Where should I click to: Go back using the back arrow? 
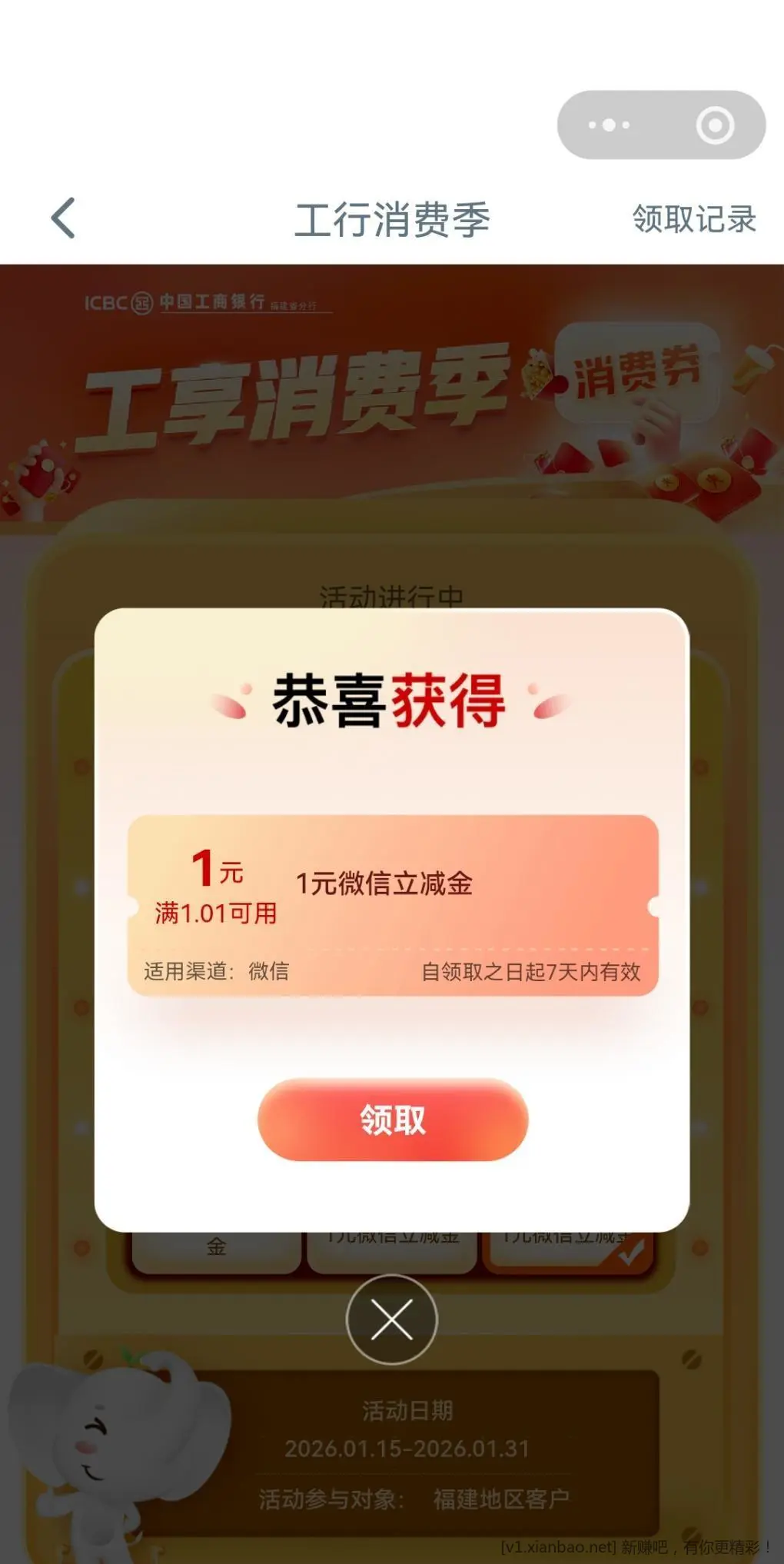[x=64, y=218]
